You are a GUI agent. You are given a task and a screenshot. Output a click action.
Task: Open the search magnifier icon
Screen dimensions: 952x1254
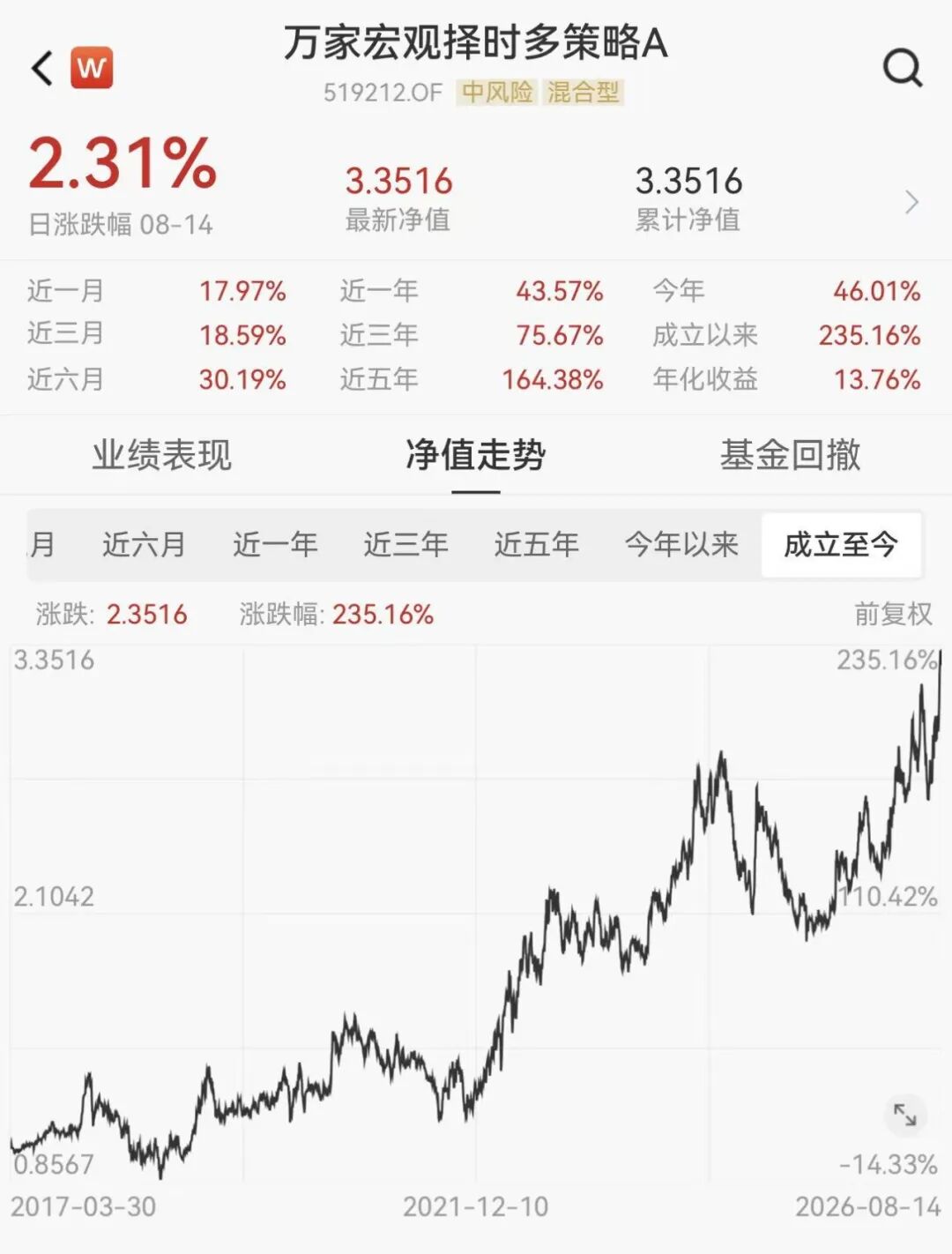tap(903, 68)
